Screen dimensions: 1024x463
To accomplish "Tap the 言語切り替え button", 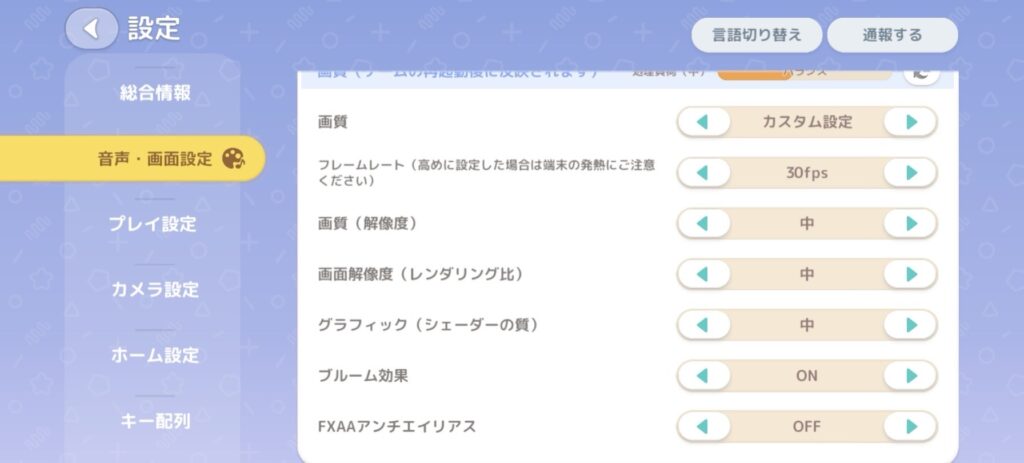I will click(x=756, y=34).
